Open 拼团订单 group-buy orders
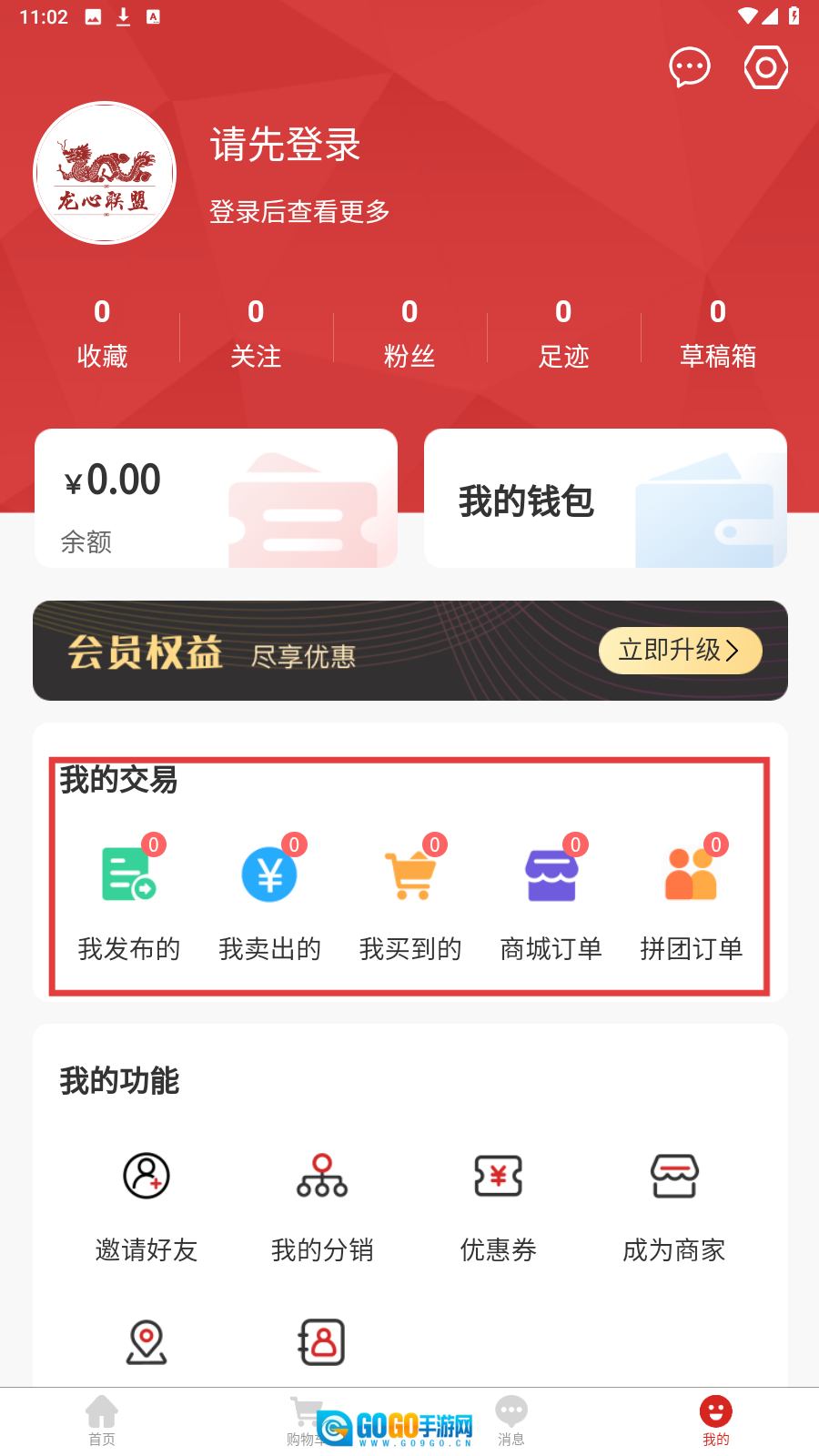 (x=692, y=896)
